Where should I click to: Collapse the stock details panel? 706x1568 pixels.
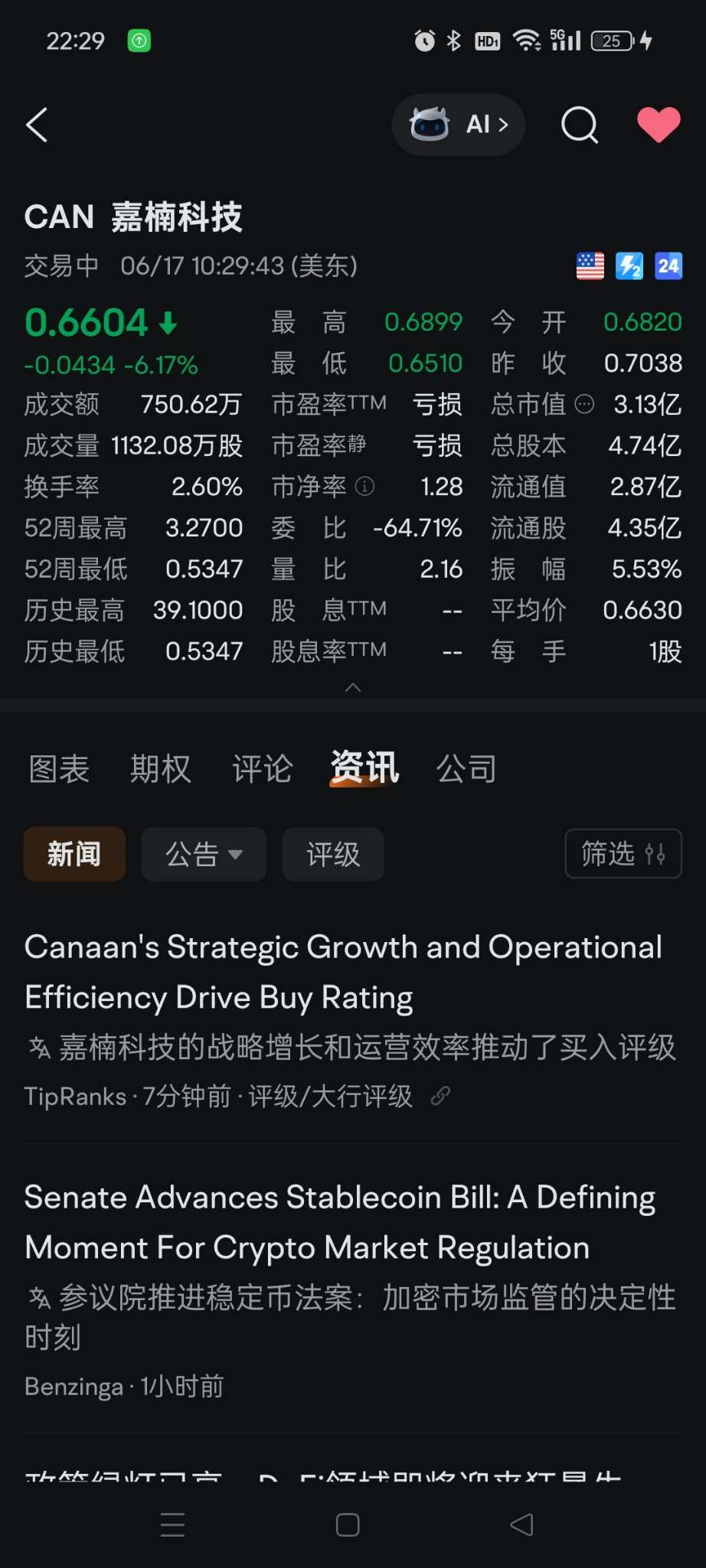353,687
